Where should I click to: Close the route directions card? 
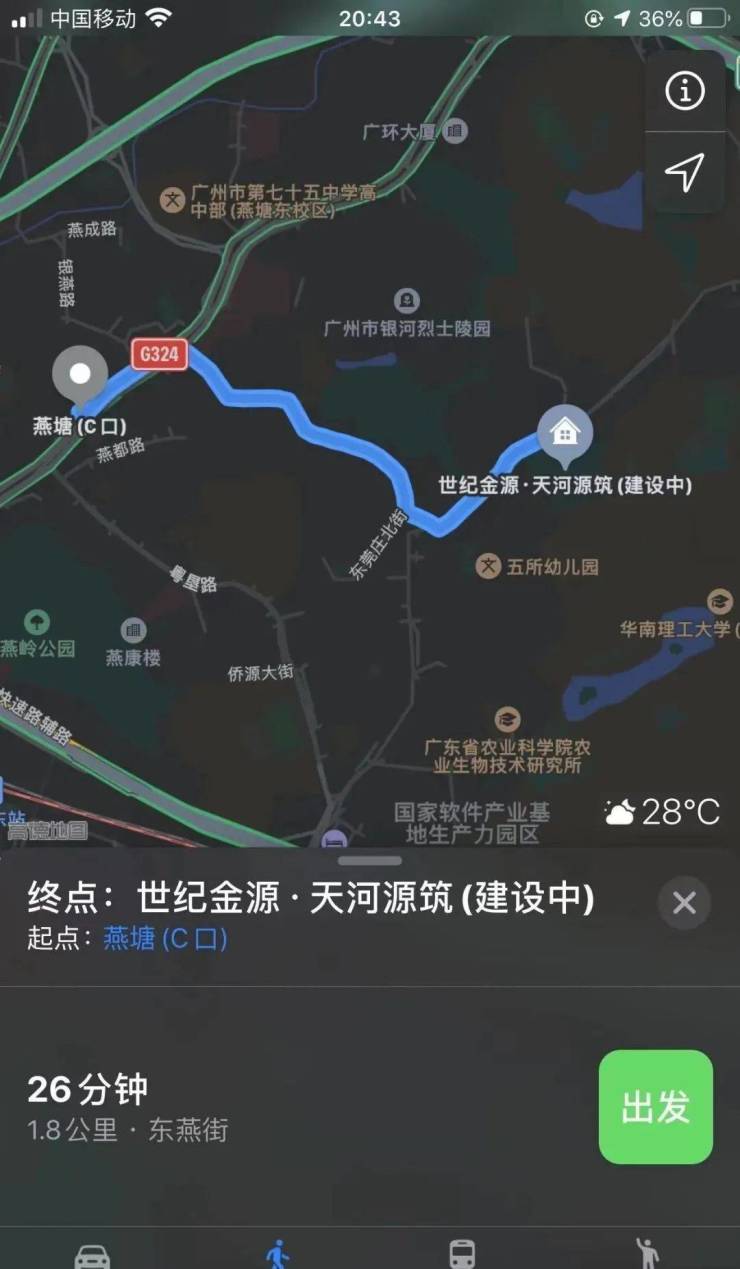pyautogui.click(x=684, y=903)
